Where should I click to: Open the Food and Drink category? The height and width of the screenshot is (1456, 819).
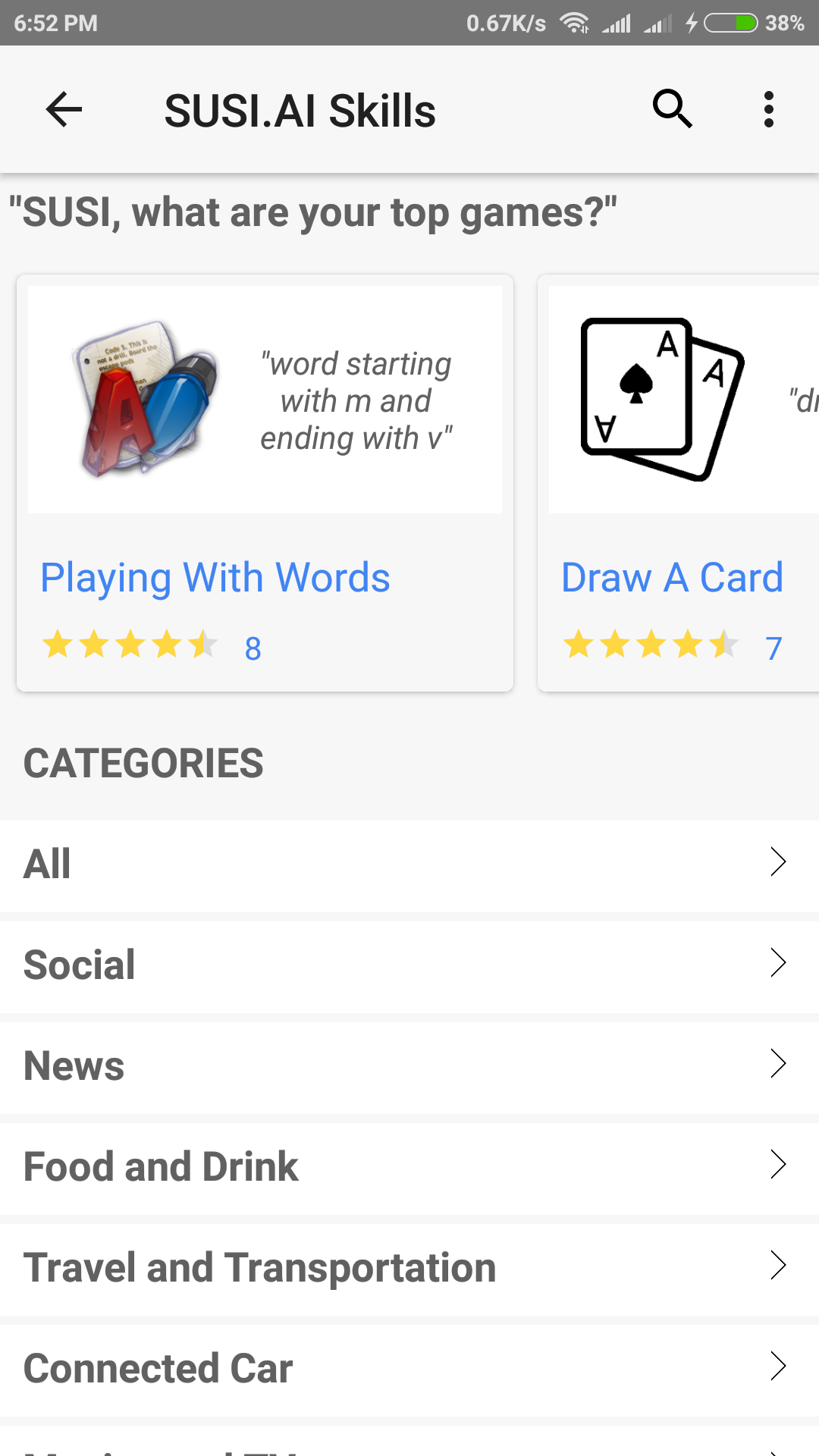pos(409,1168)
